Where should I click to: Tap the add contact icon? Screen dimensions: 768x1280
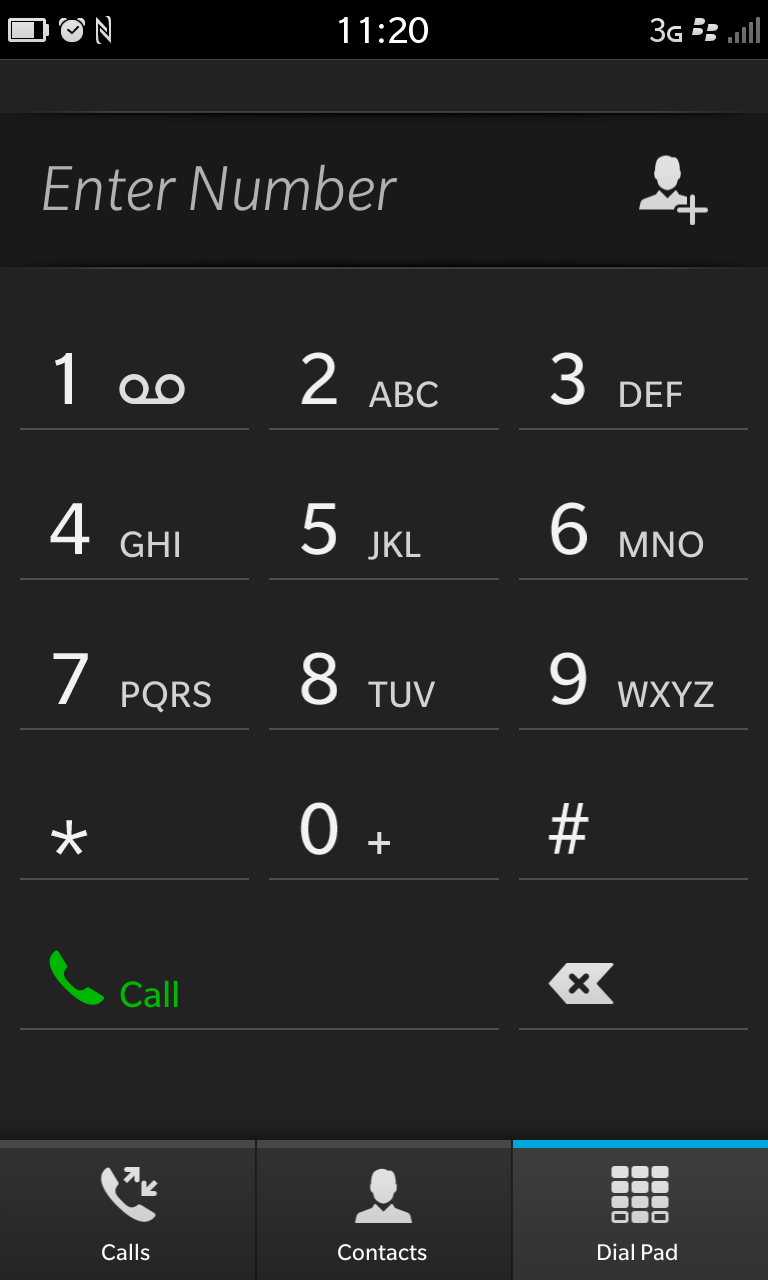[x=672, y=190]
